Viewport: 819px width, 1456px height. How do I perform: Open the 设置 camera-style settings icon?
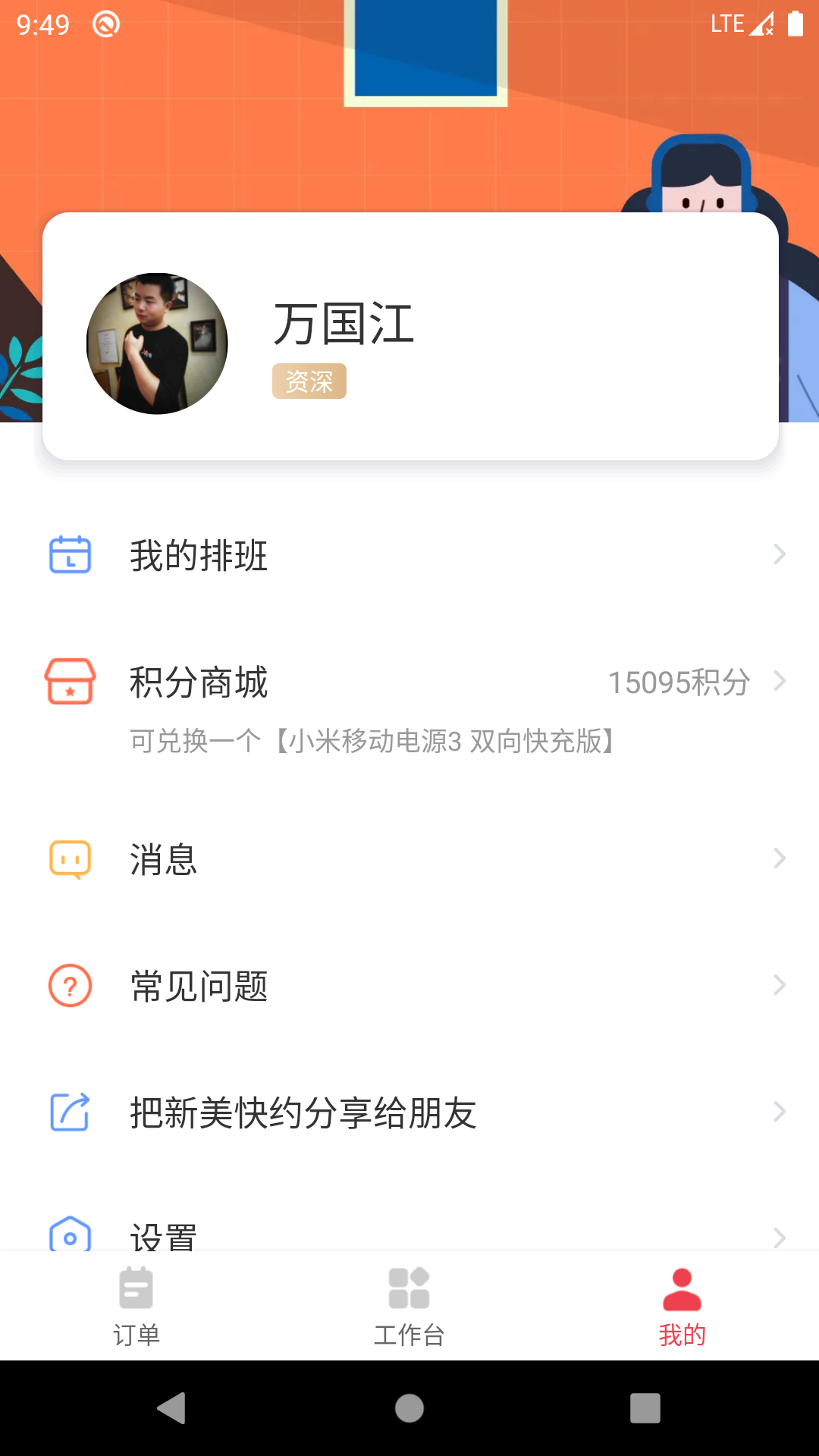(x=69, y=1234)
